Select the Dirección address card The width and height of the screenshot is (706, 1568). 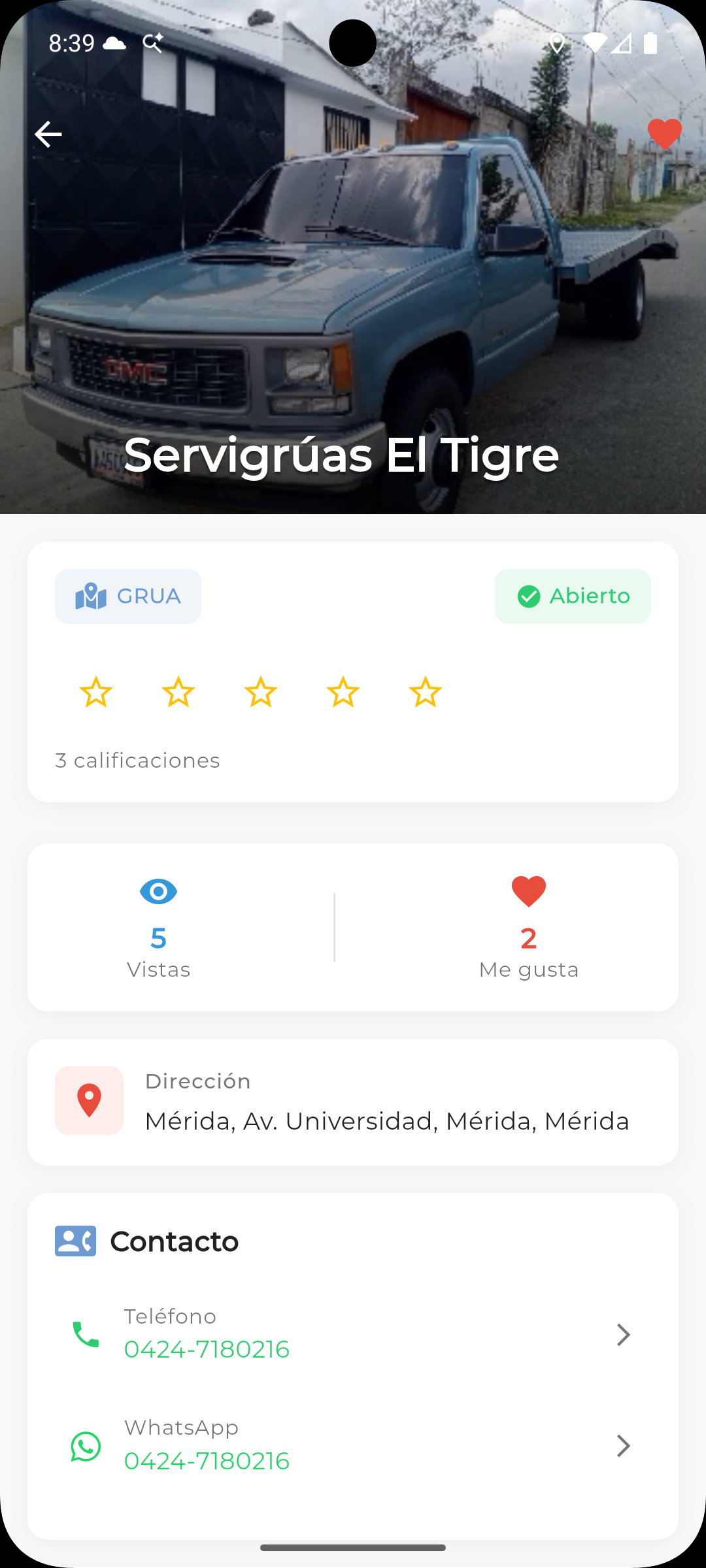coord(353,1102)
